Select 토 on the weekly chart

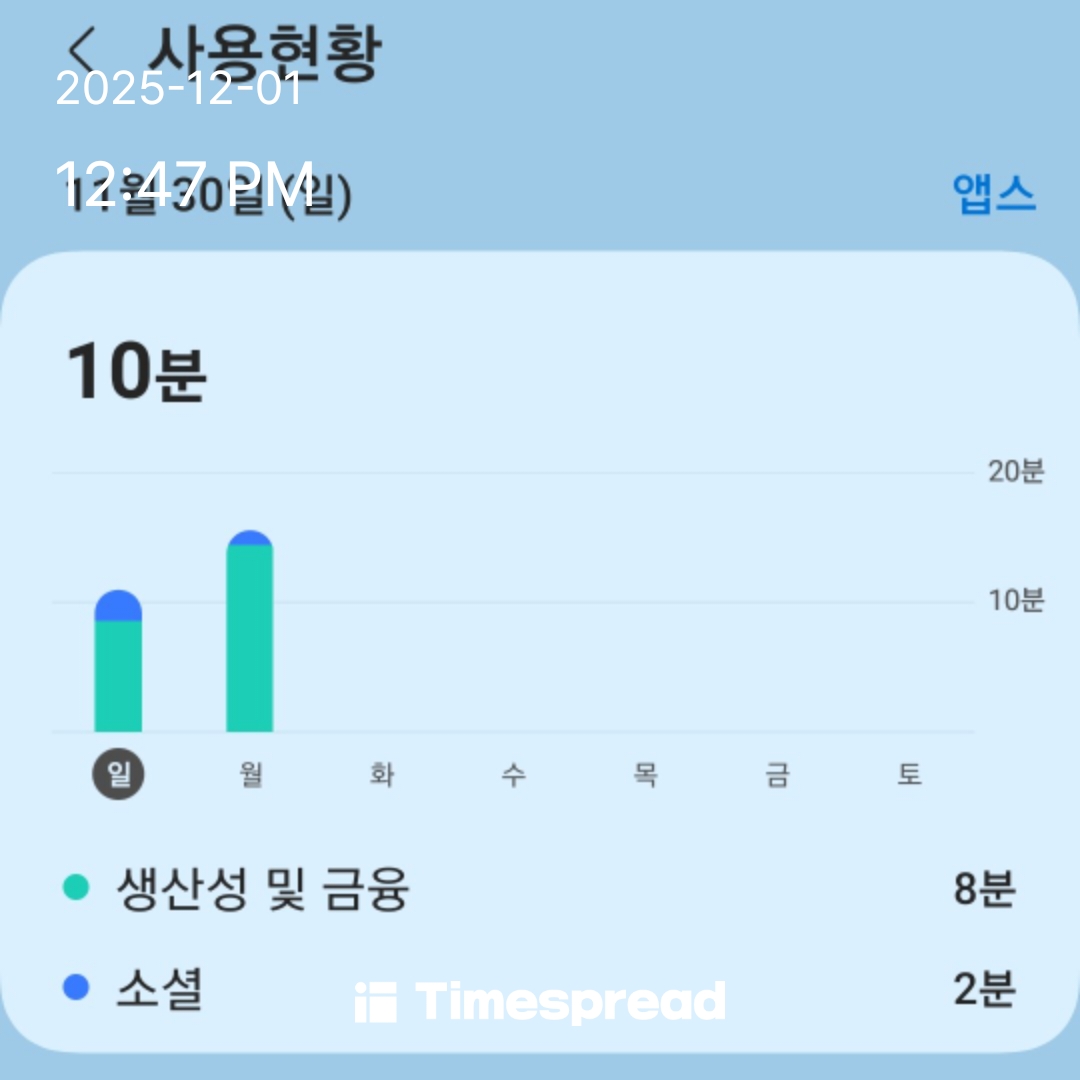click(908, 775)
